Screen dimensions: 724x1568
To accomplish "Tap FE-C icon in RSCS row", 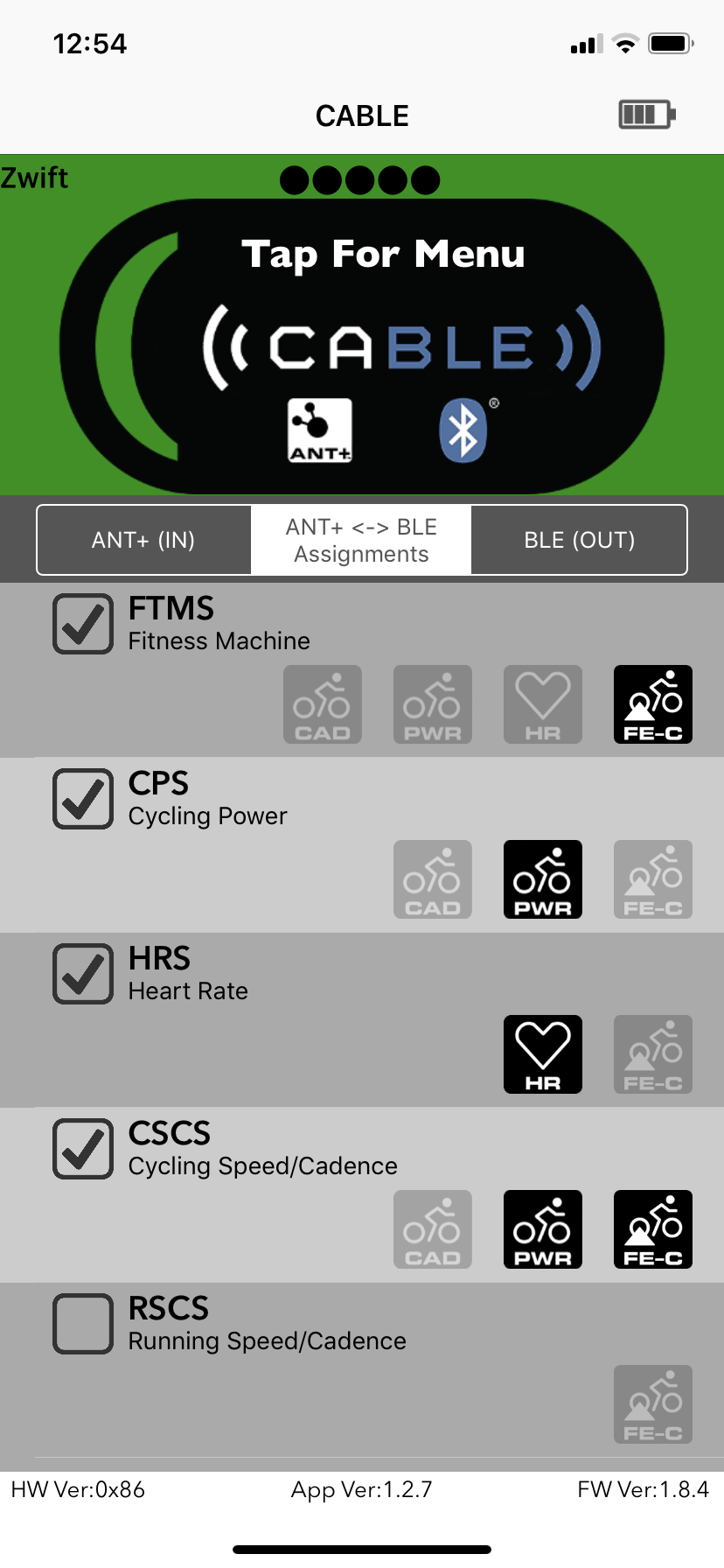I will tap(653, 1404).
